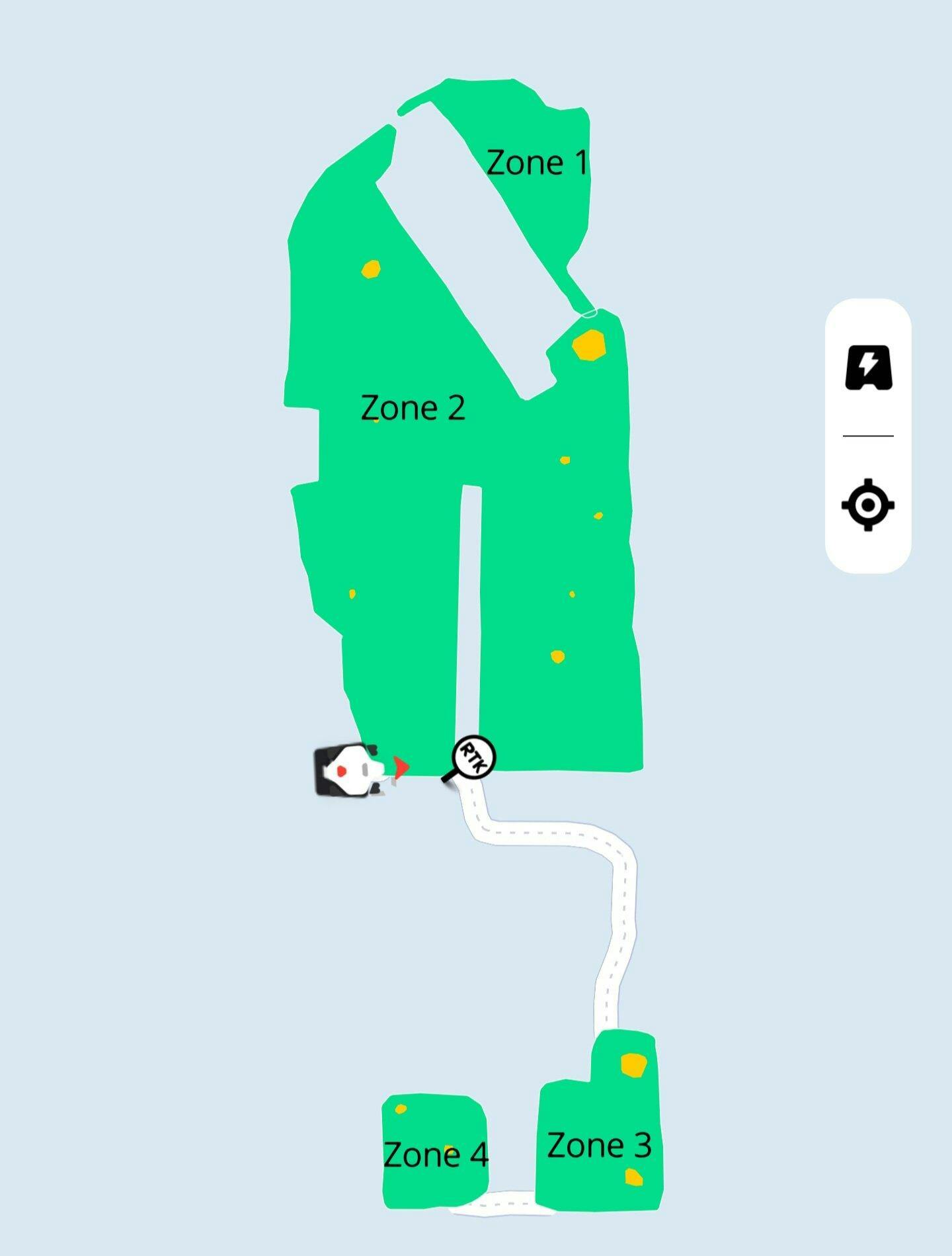Tap the RTK station marker
Screen dimensions: 952x1256
coord(473,757)
